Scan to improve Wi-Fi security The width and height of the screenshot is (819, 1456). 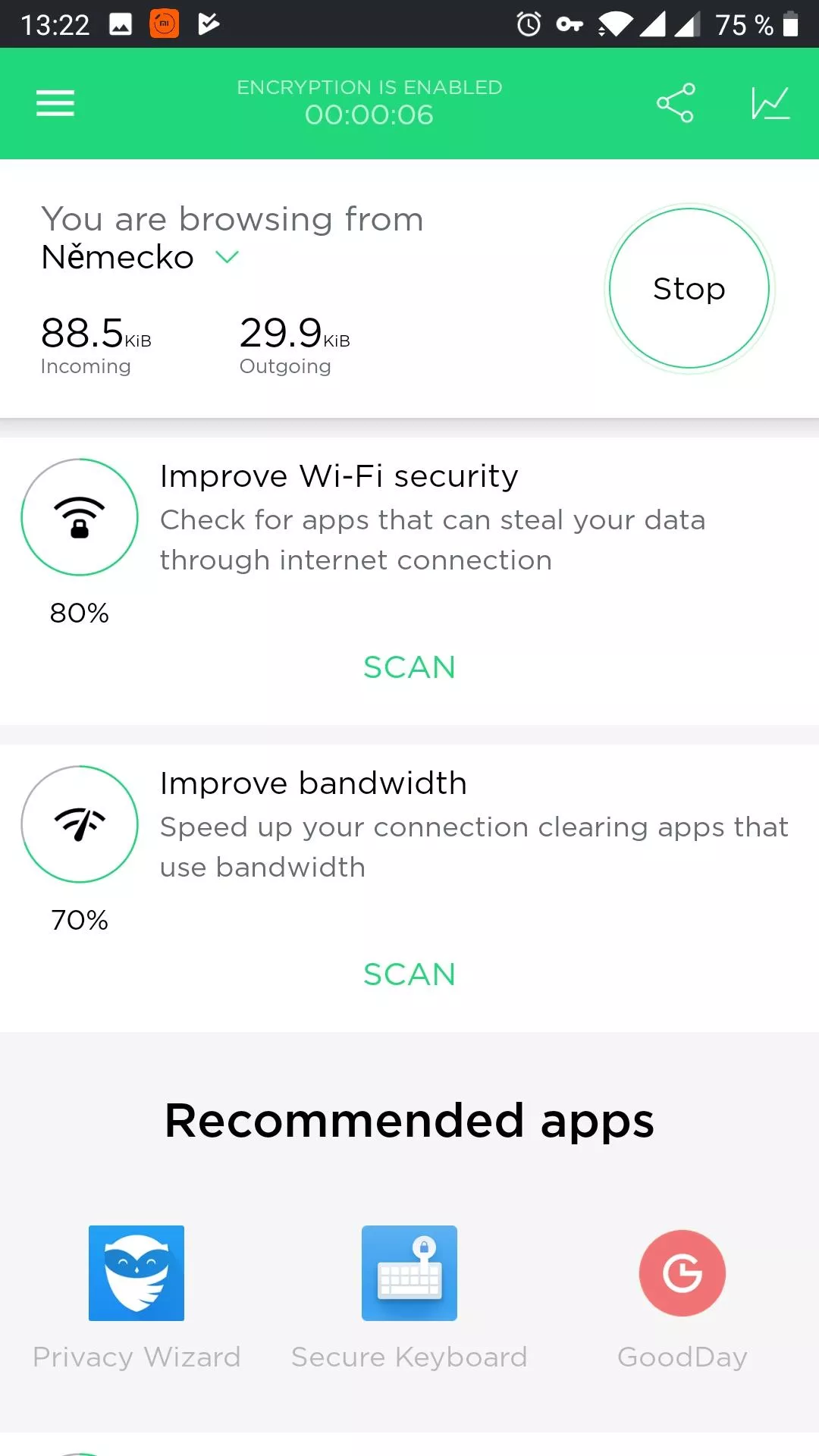pyautogui.click(x=409, y=667)
